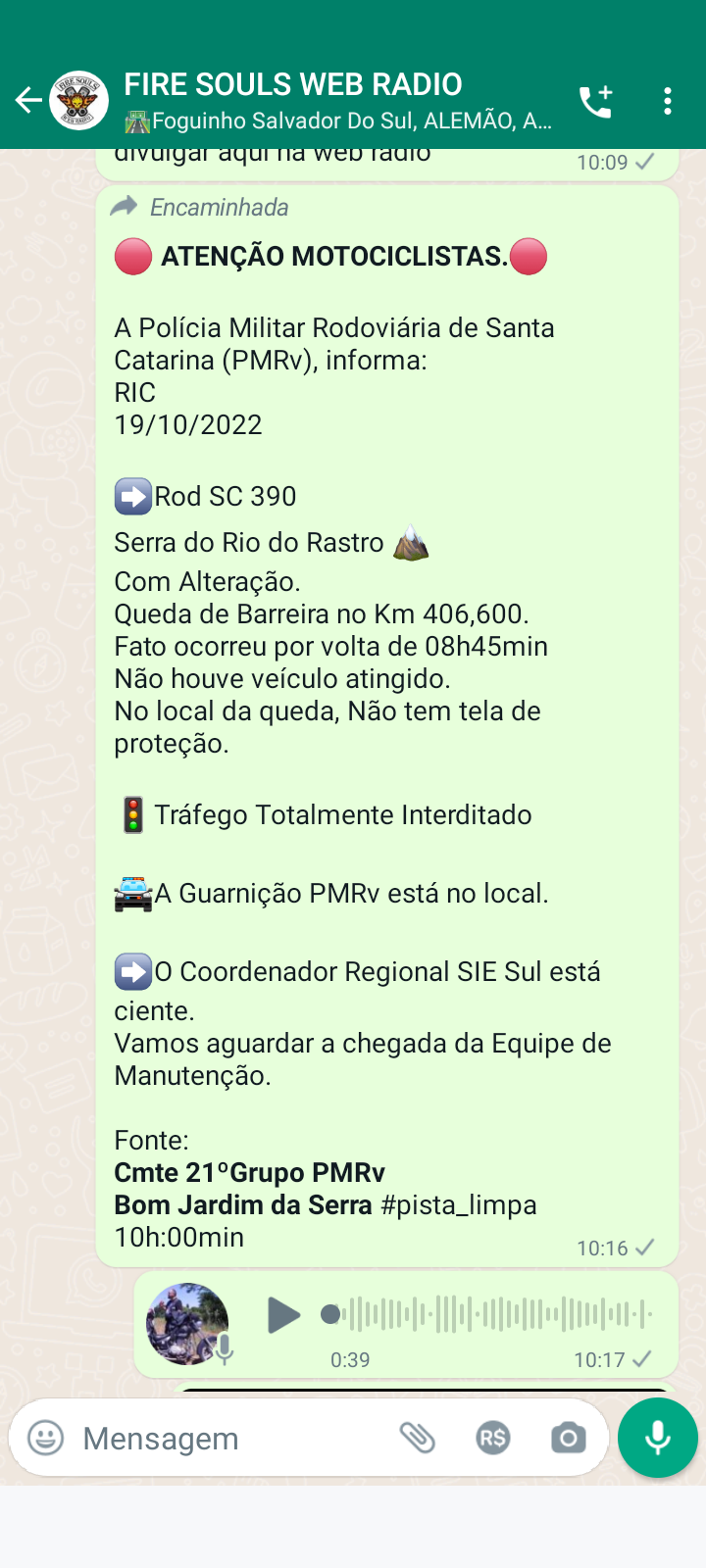Attach a file with the paperclip
Screen dimensions: 706x1568
[x=418, y=1438]
